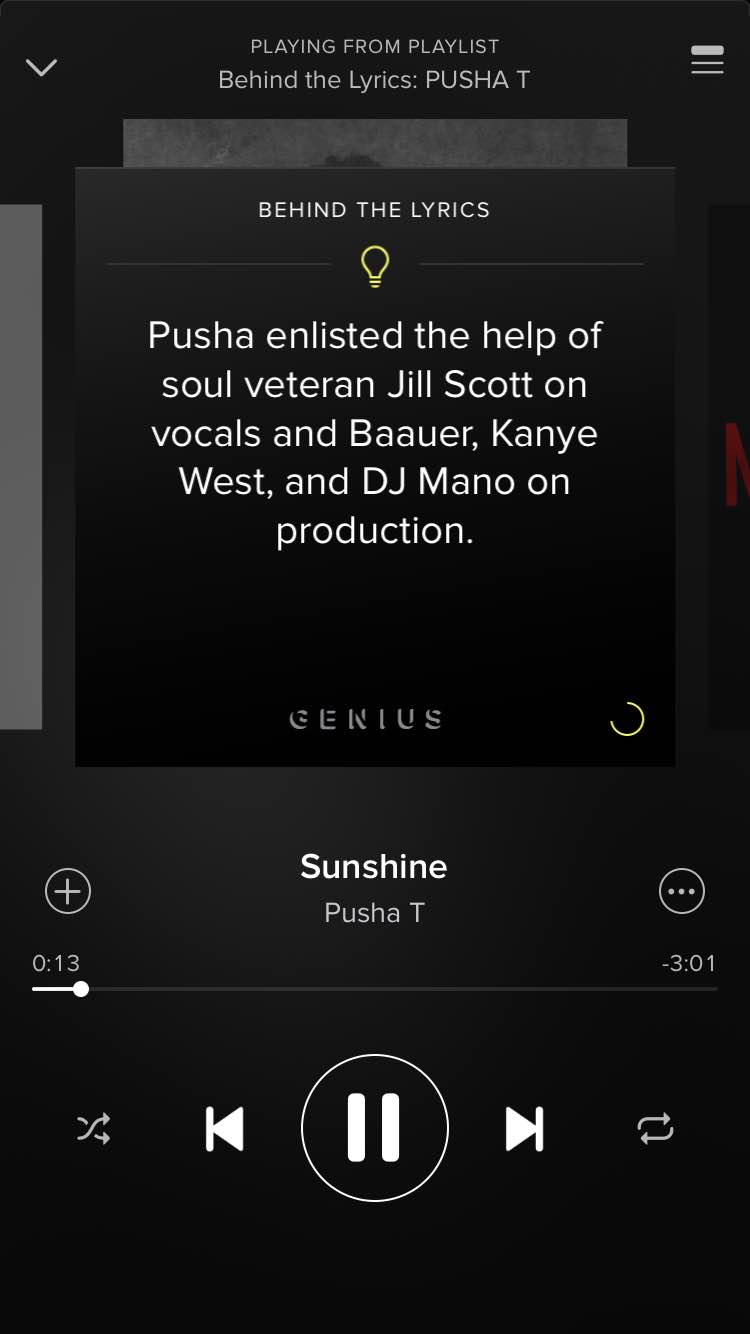This screenshot has height=1334, width=750.
Task: Open more options for Sunshine
Action: click(682, 891)
